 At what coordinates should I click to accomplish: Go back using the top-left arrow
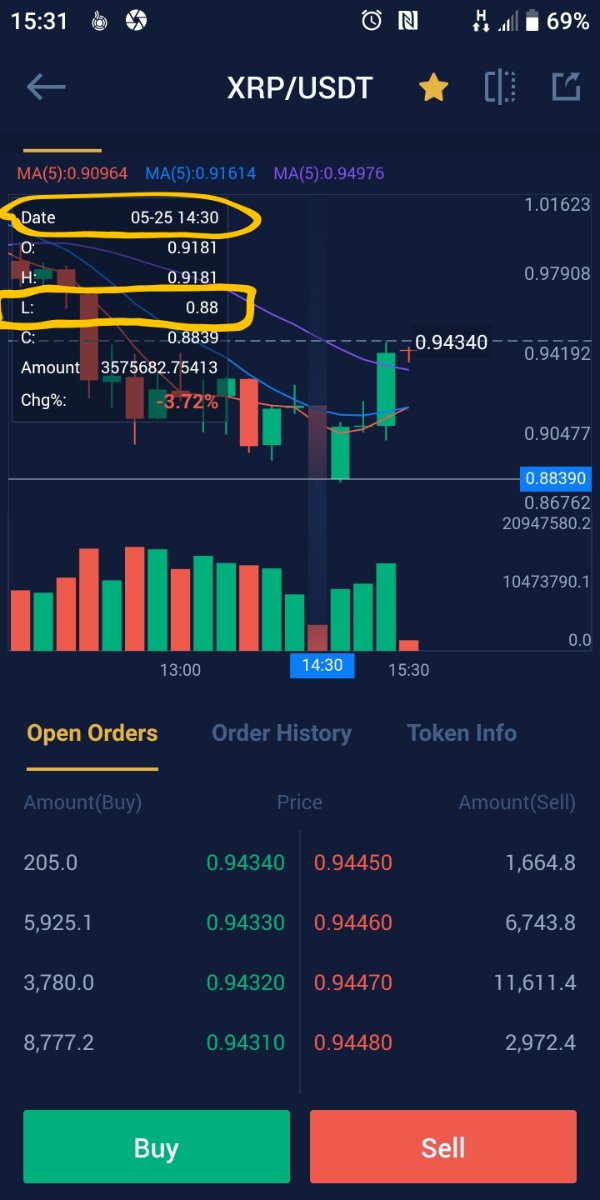46,88
